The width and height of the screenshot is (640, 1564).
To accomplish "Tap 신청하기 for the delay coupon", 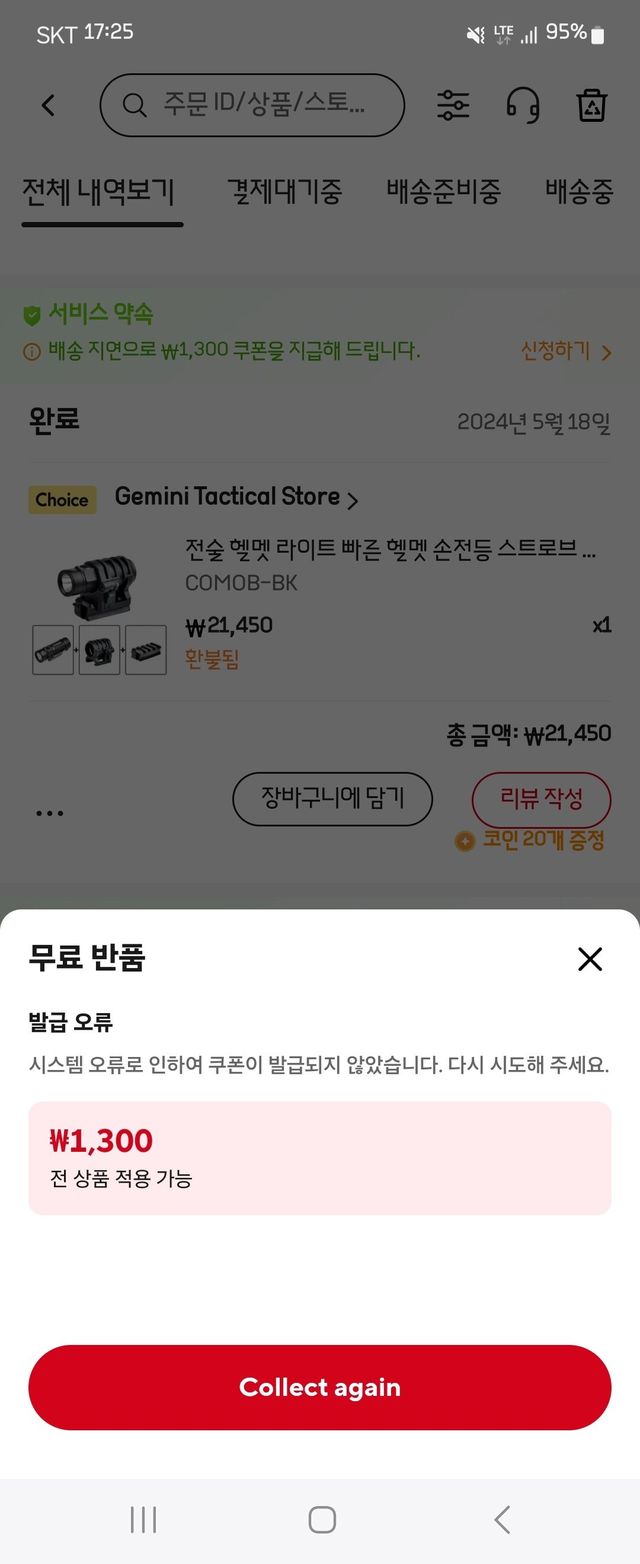I will click(565, 351).
